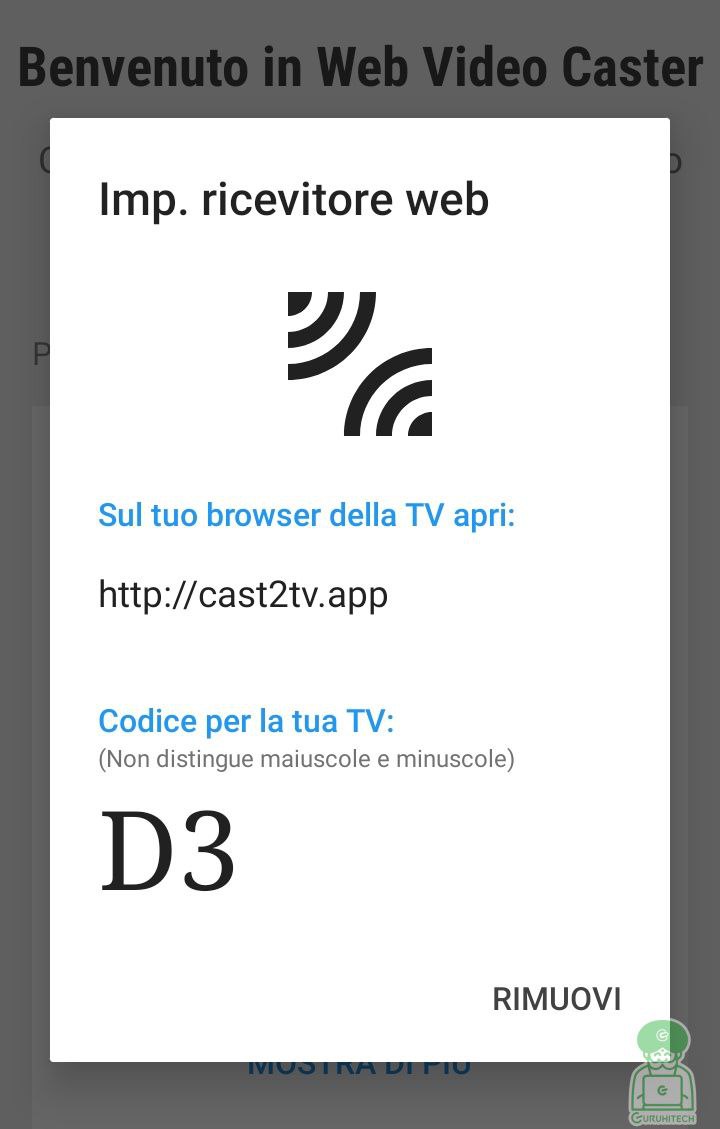Tap the Benvenuto in Web Video Caster heading
This screenshot has height=1129, width=720.
(x=360, y=66)
